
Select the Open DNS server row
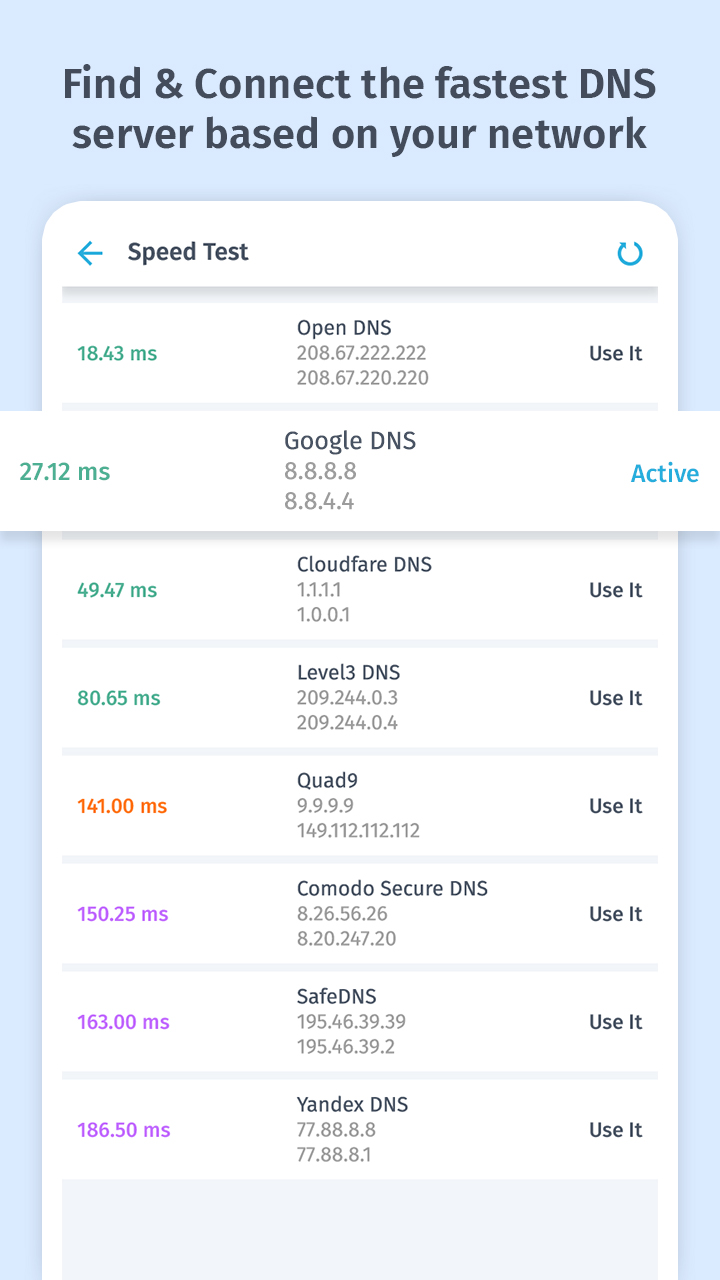click(x=360, y=352)
